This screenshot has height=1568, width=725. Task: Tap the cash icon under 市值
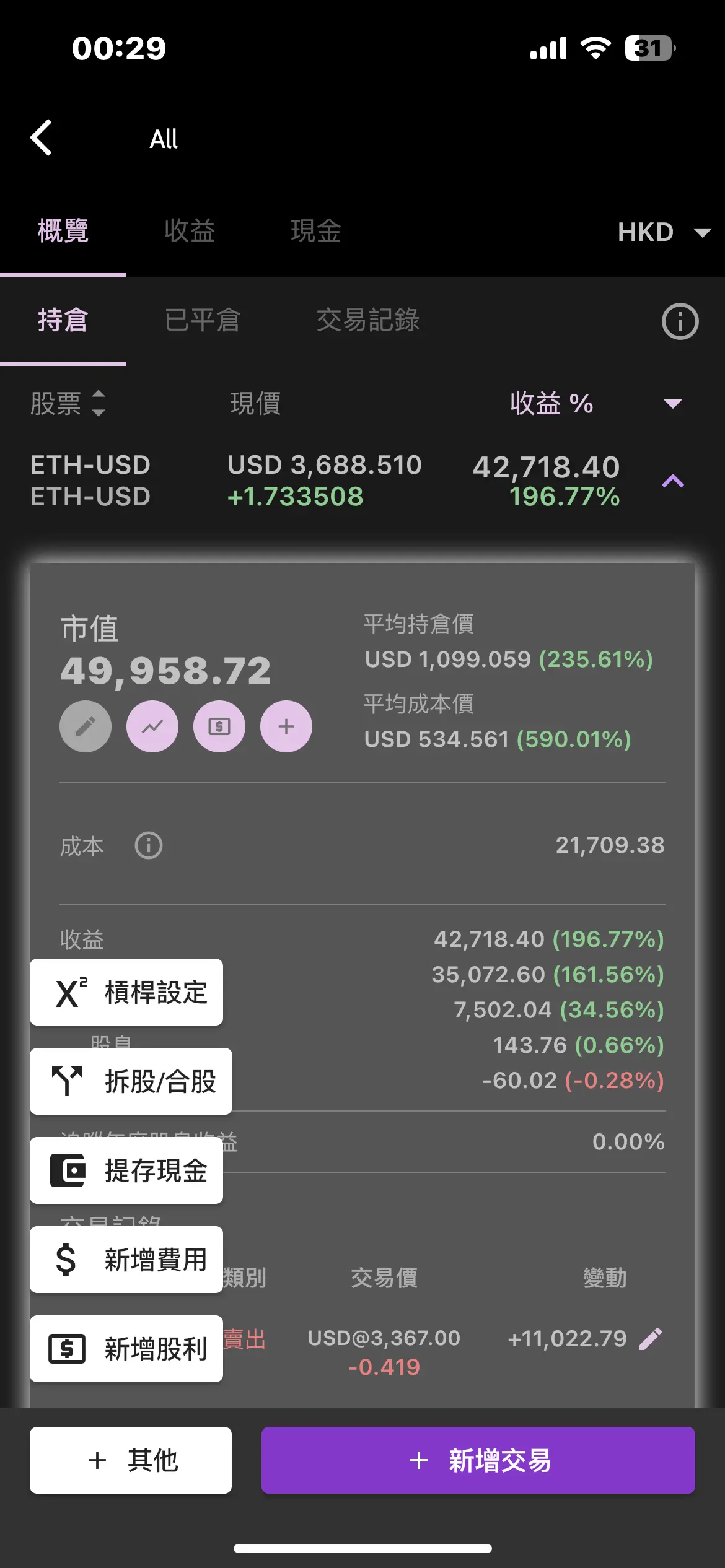pyautogui.click(x=219, y=726)
